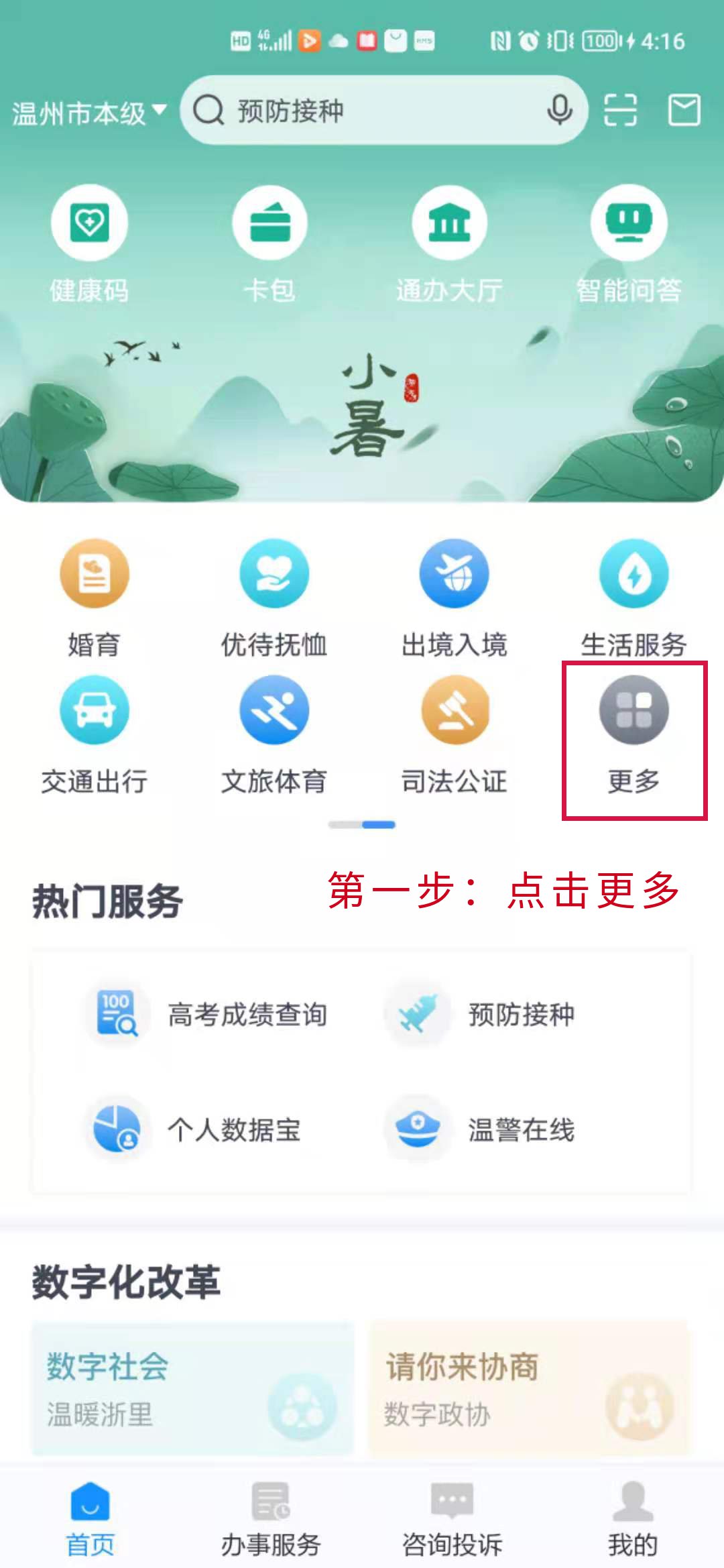Go to 通办大厅
This screenshot has width=724, height=1568.
[x=449, y=243]
